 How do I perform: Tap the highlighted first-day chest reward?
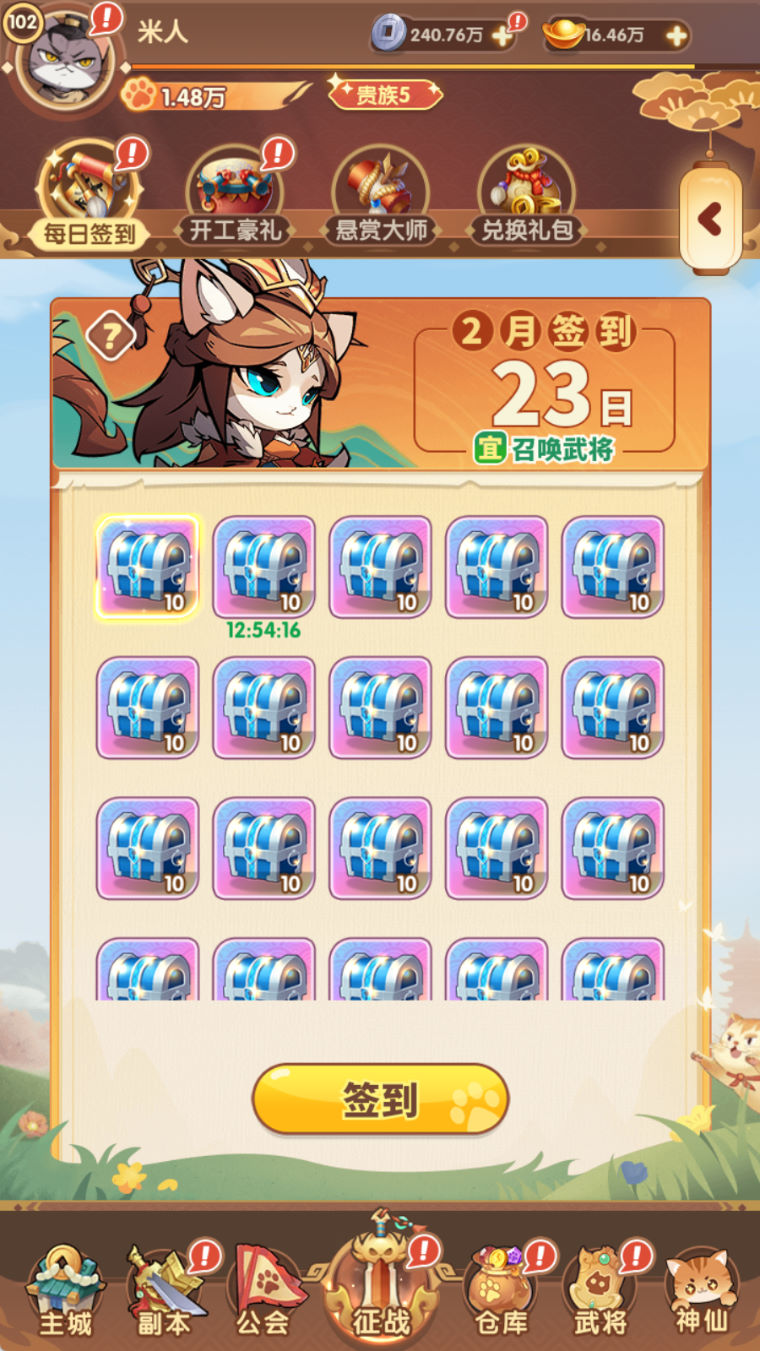pyautogui.click(x=148, y=567)
